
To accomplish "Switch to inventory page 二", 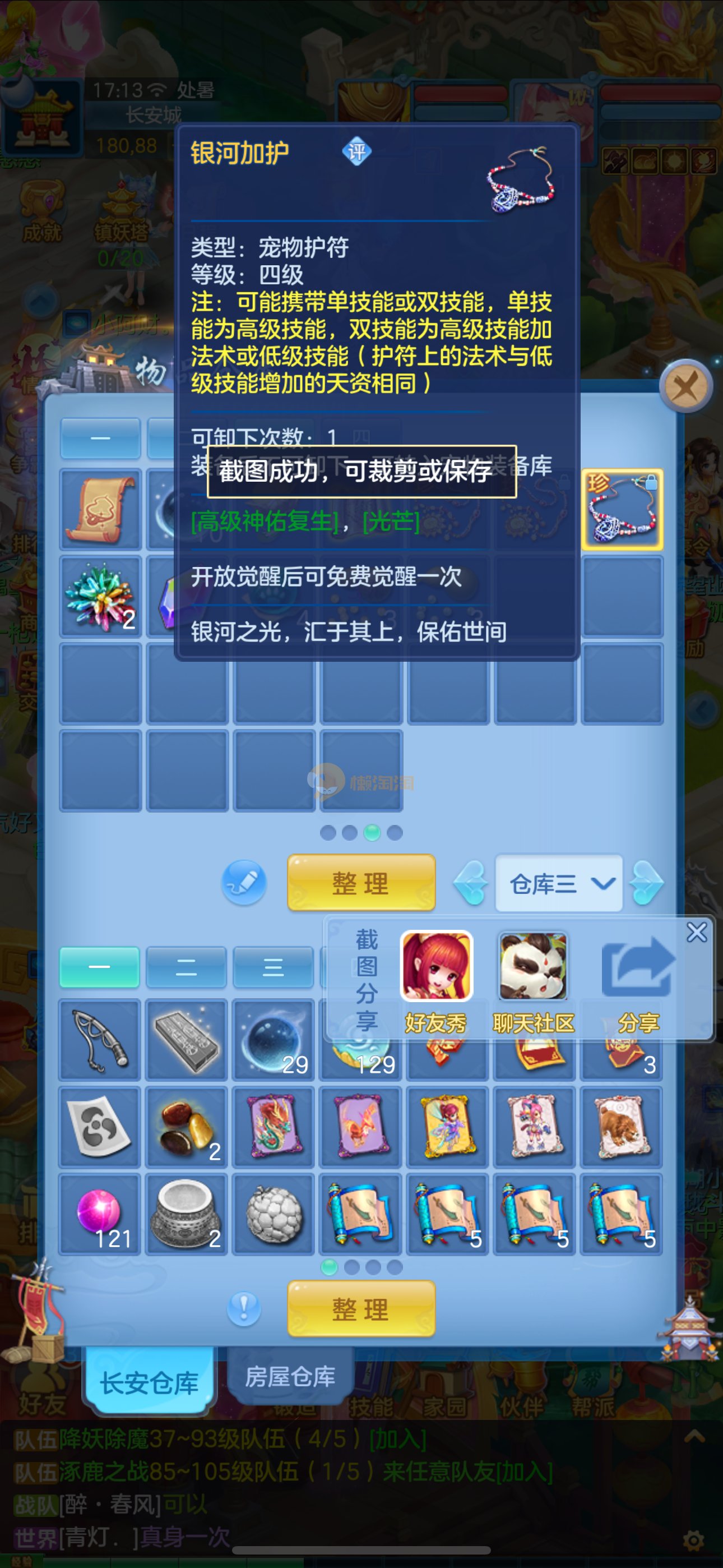I will [186, 967].
